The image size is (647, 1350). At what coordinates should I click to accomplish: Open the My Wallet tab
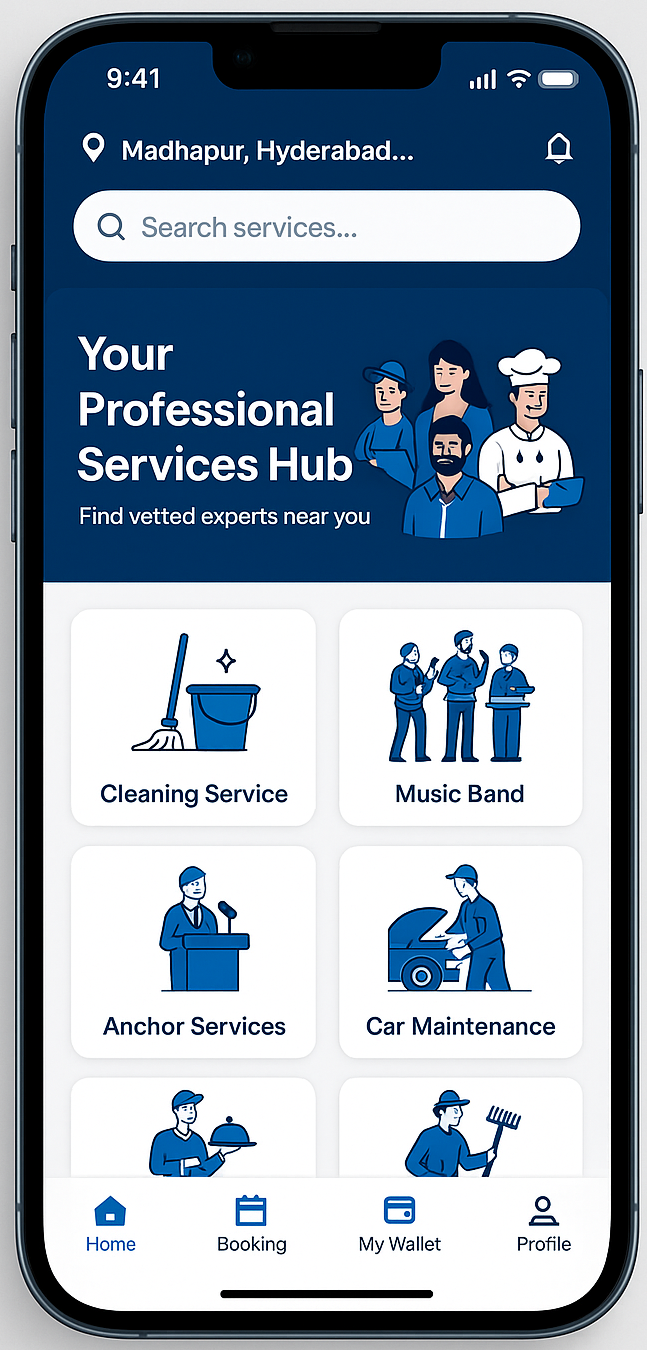399,1225
